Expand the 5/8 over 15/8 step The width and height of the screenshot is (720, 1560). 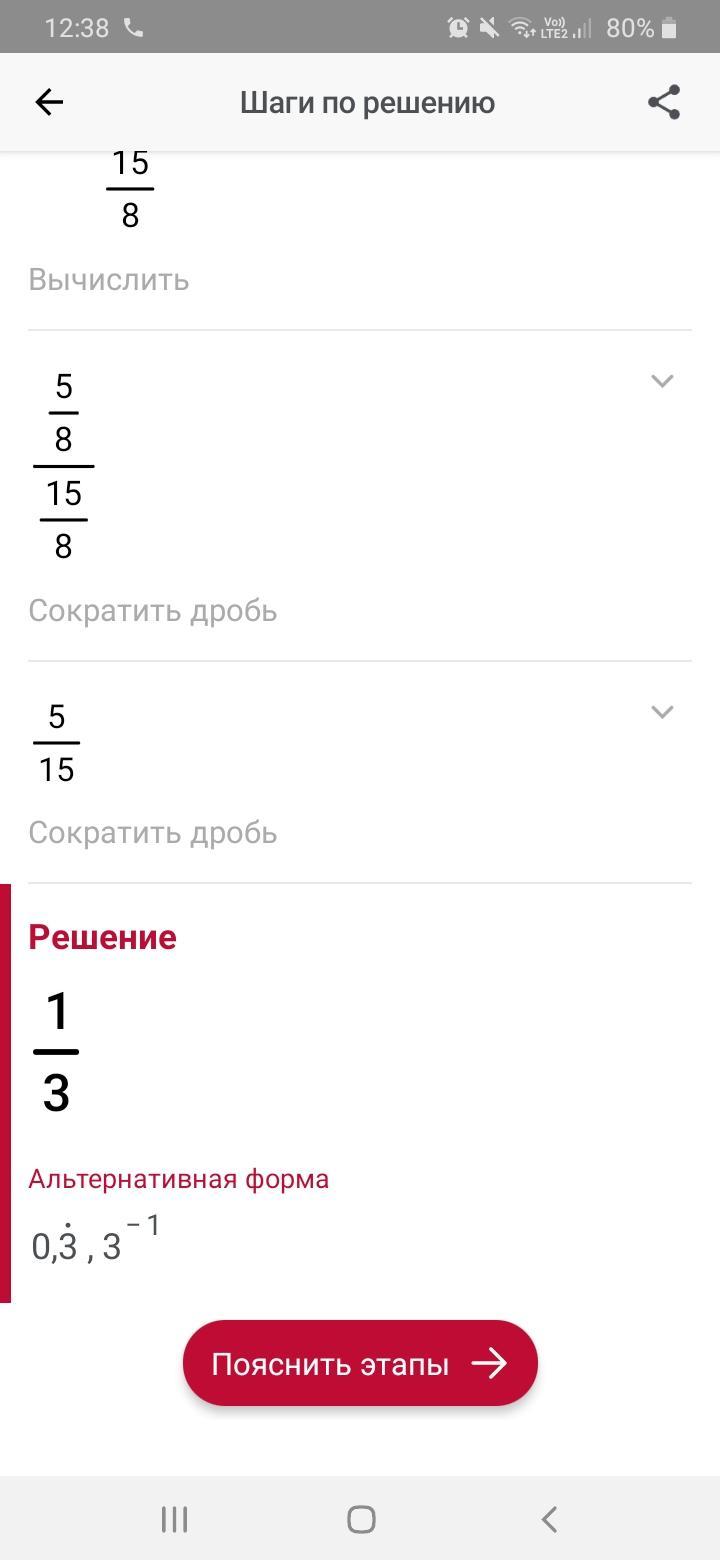click(662, 381)
